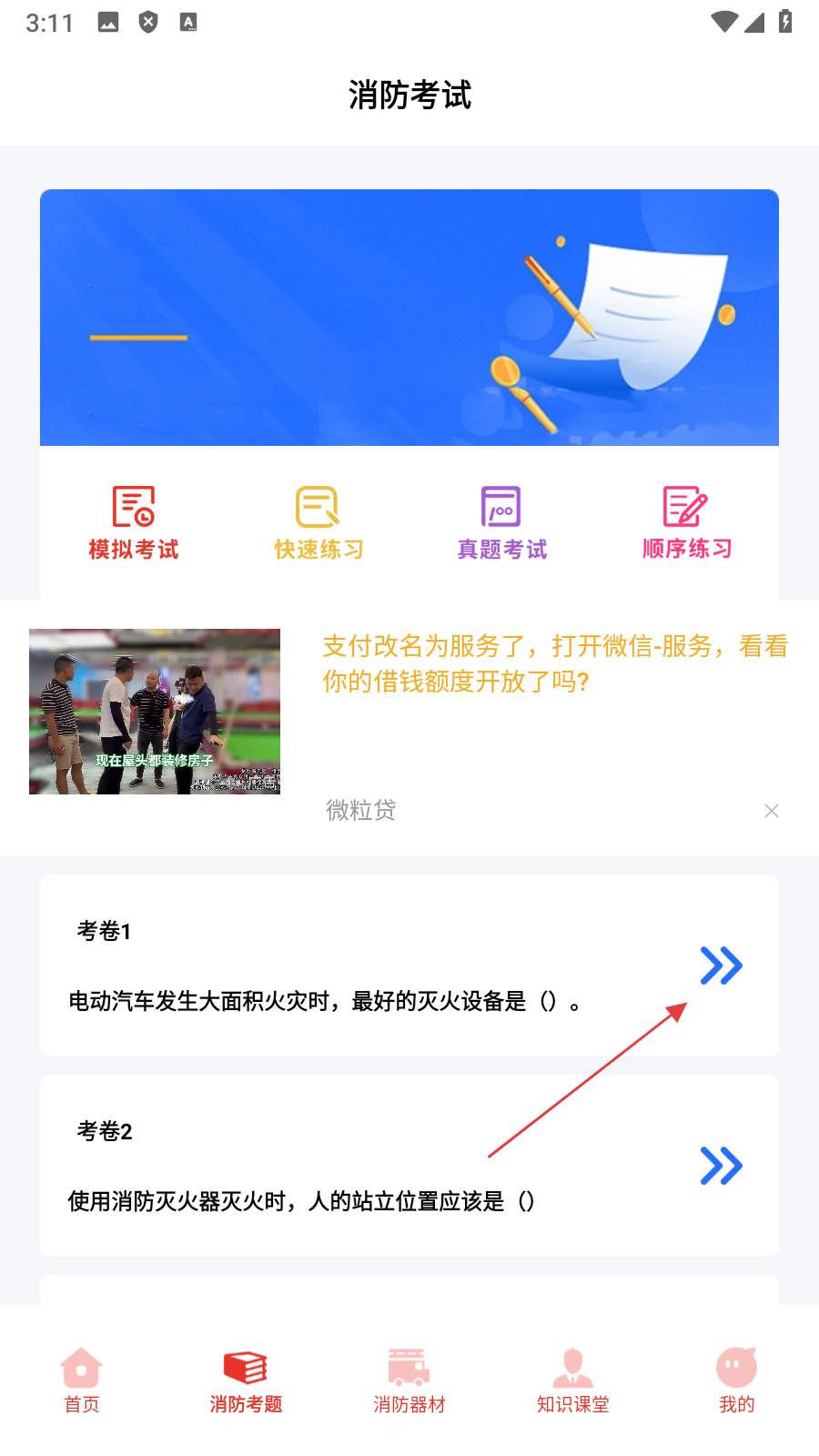
Task: Start 顺序练习 sequential practice
Action: click(687, 523)
